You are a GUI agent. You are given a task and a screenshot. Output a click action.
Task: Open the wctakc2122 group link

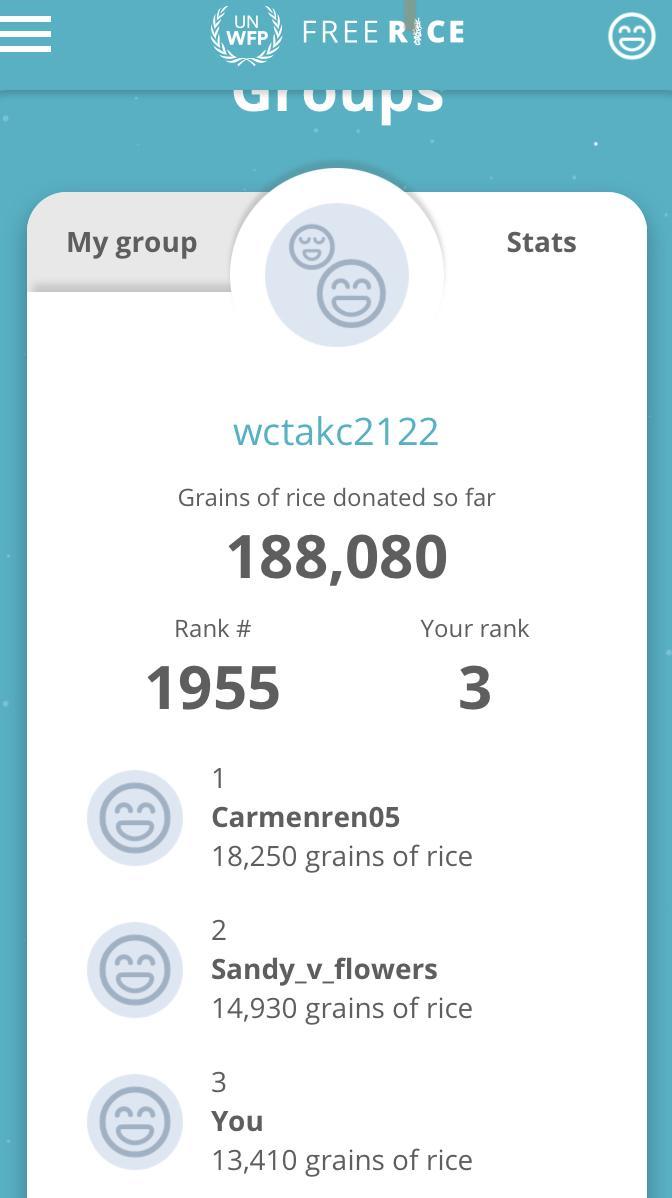336,432
